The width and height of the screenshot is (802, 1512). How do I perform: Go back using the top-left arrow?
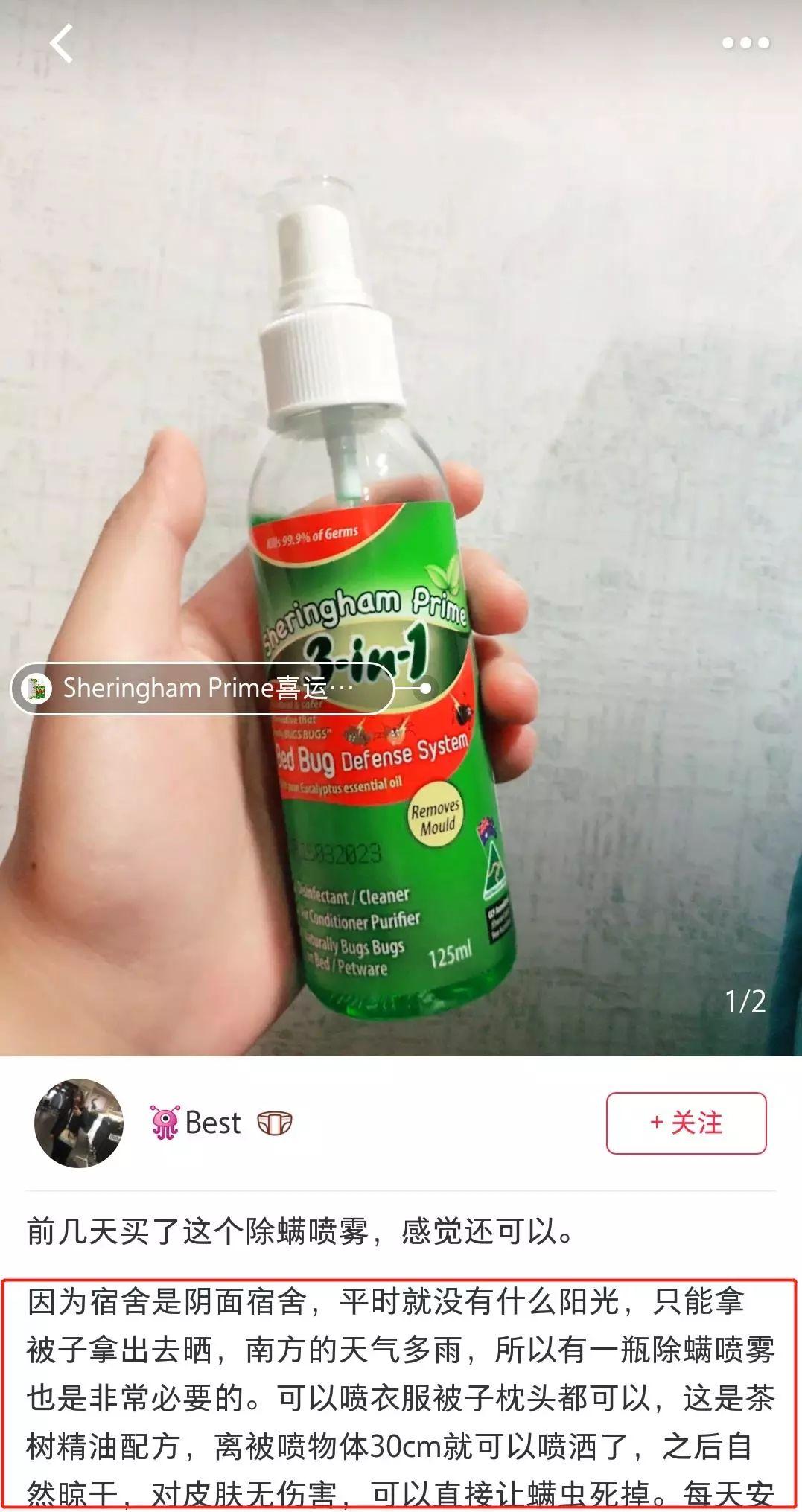(x=62, y=43)
